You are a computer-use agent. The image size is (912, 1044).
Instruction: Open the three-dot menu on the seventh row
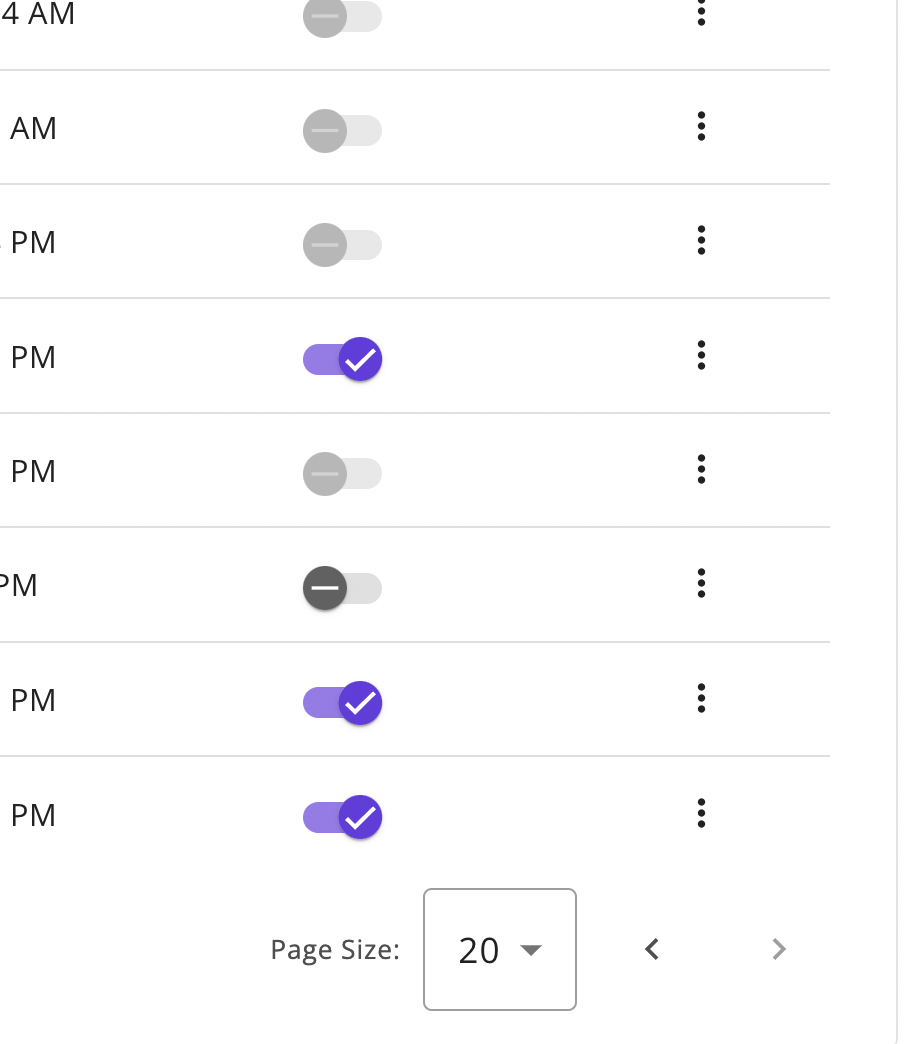click(702, 699)
